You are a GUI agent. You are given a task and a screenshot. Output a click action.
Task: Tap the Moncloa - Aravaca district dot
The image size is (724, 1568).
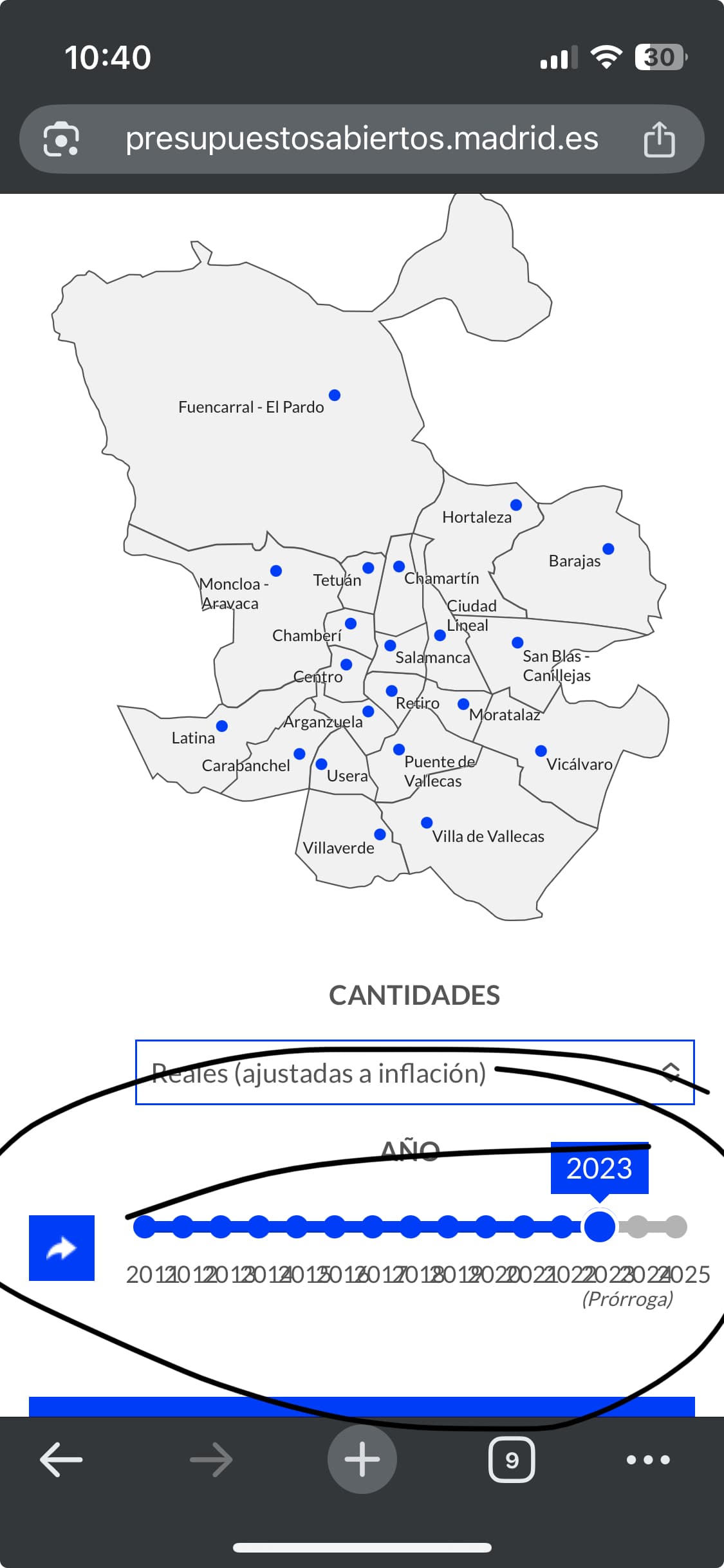[x=276, y=571]
